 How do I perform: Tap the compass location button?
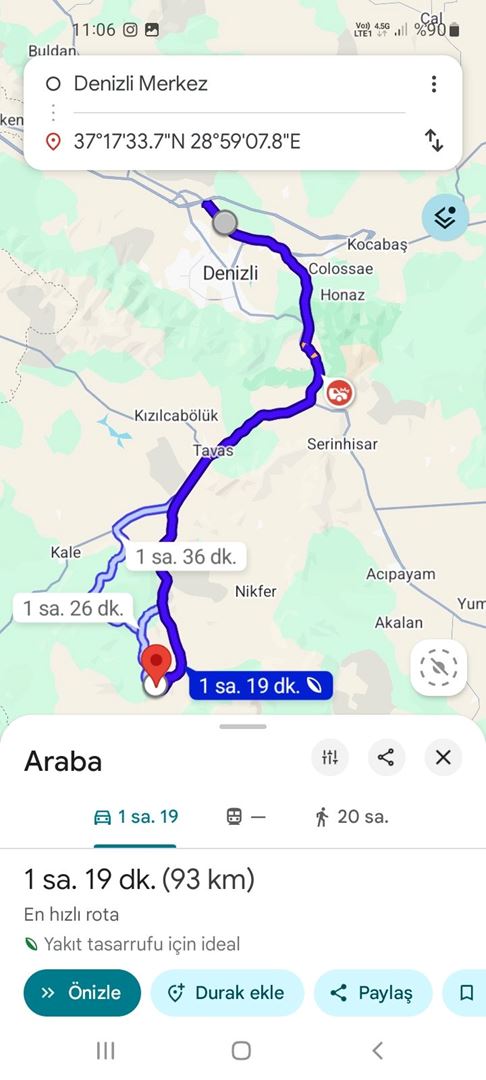439,667
